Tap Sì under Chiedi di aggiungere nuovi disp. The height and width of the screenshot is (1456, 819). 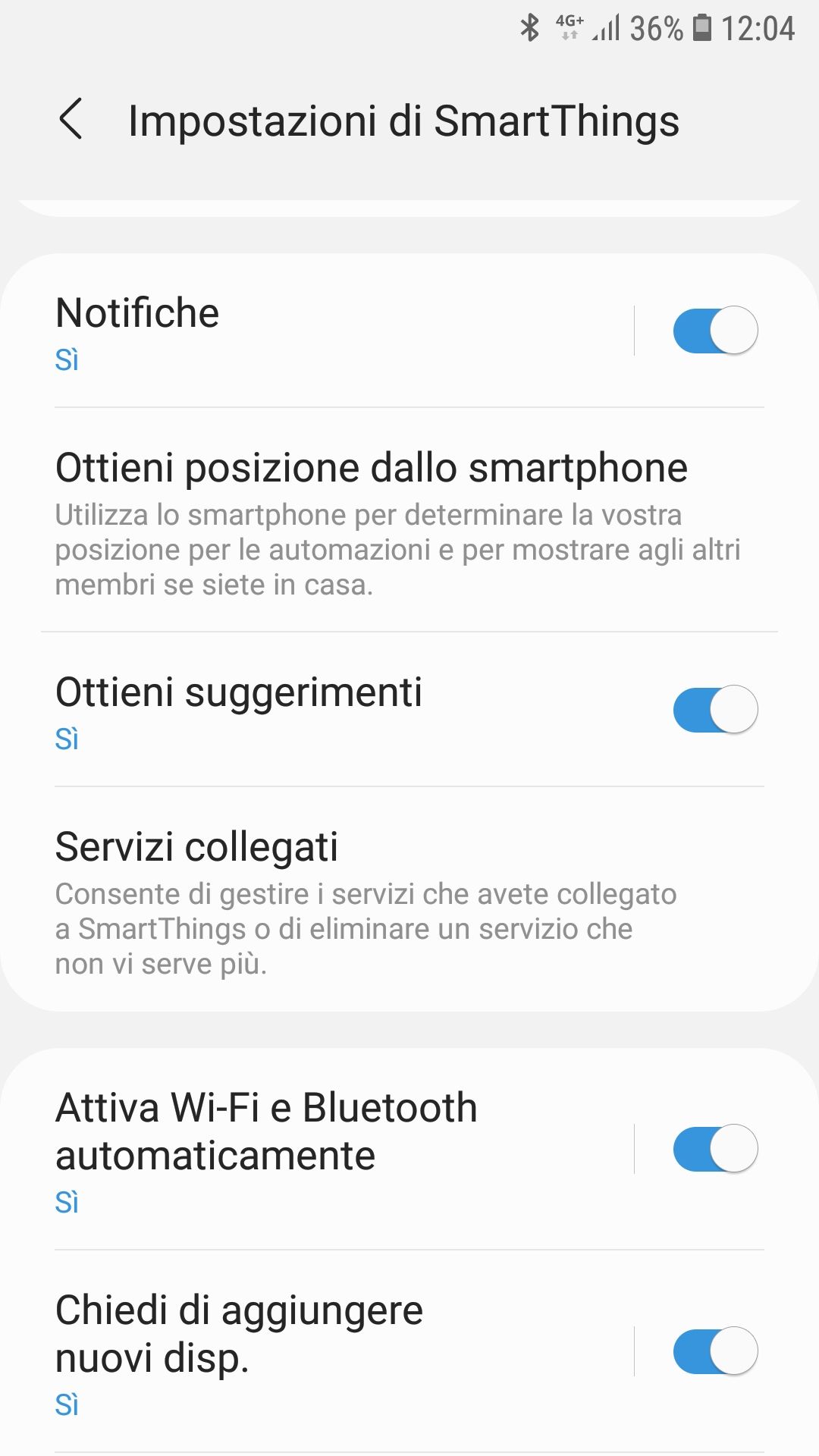click(67, 1405)
